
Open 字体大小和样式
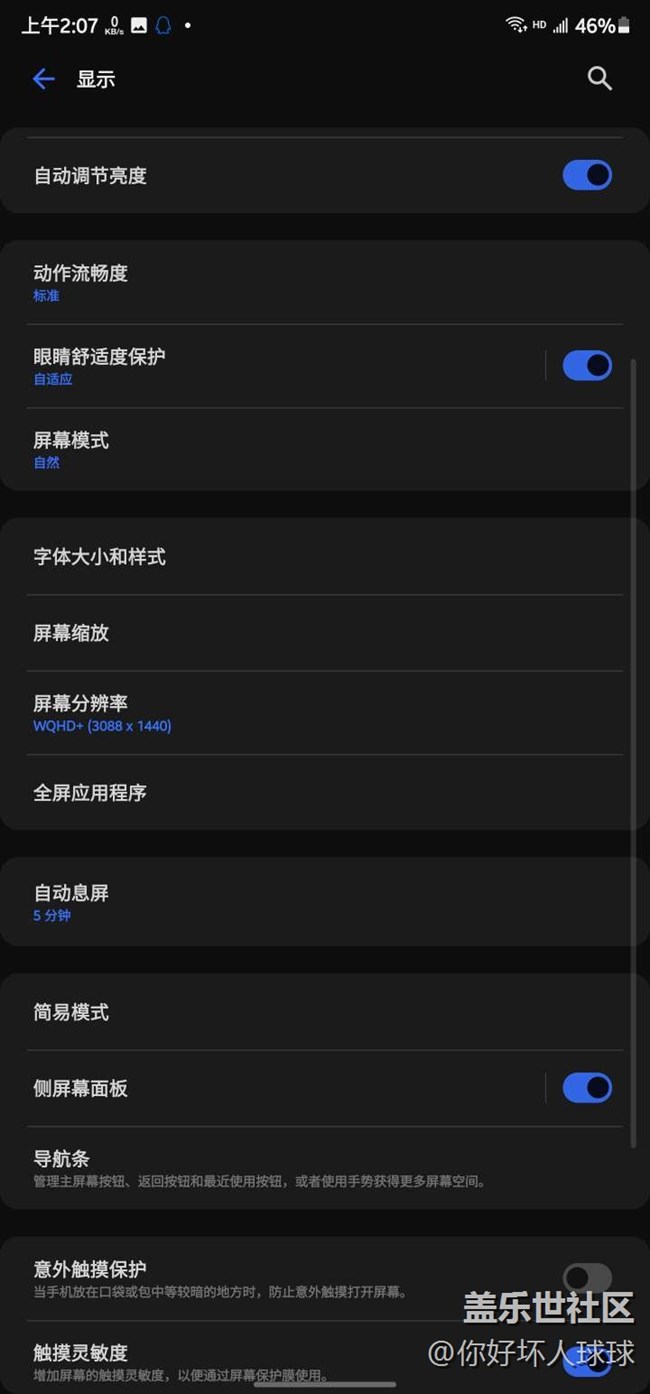click(200, 557)
